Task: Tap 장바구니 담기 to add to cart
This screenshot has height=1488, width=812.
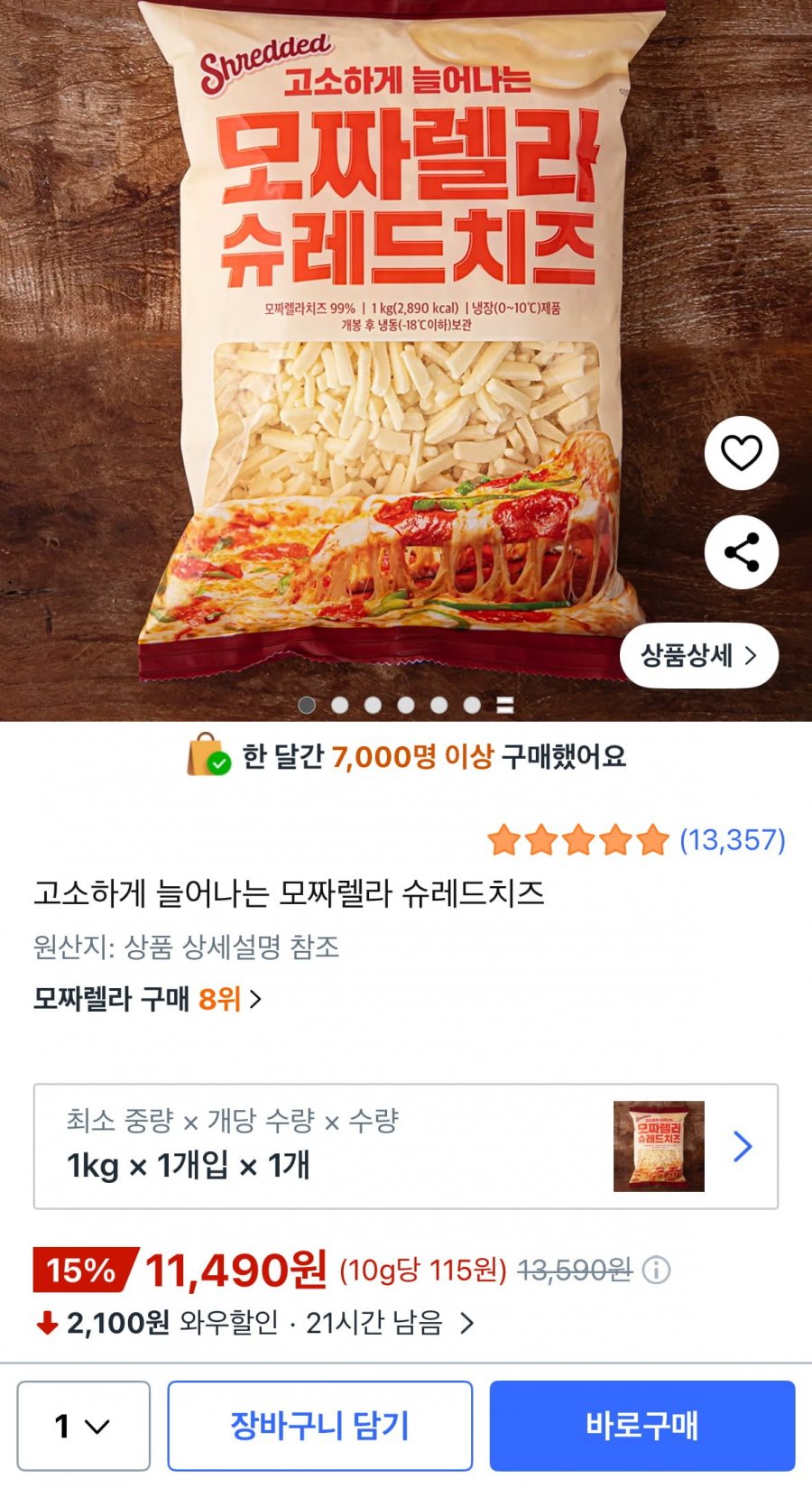Action: click(x=319, y=1425)
